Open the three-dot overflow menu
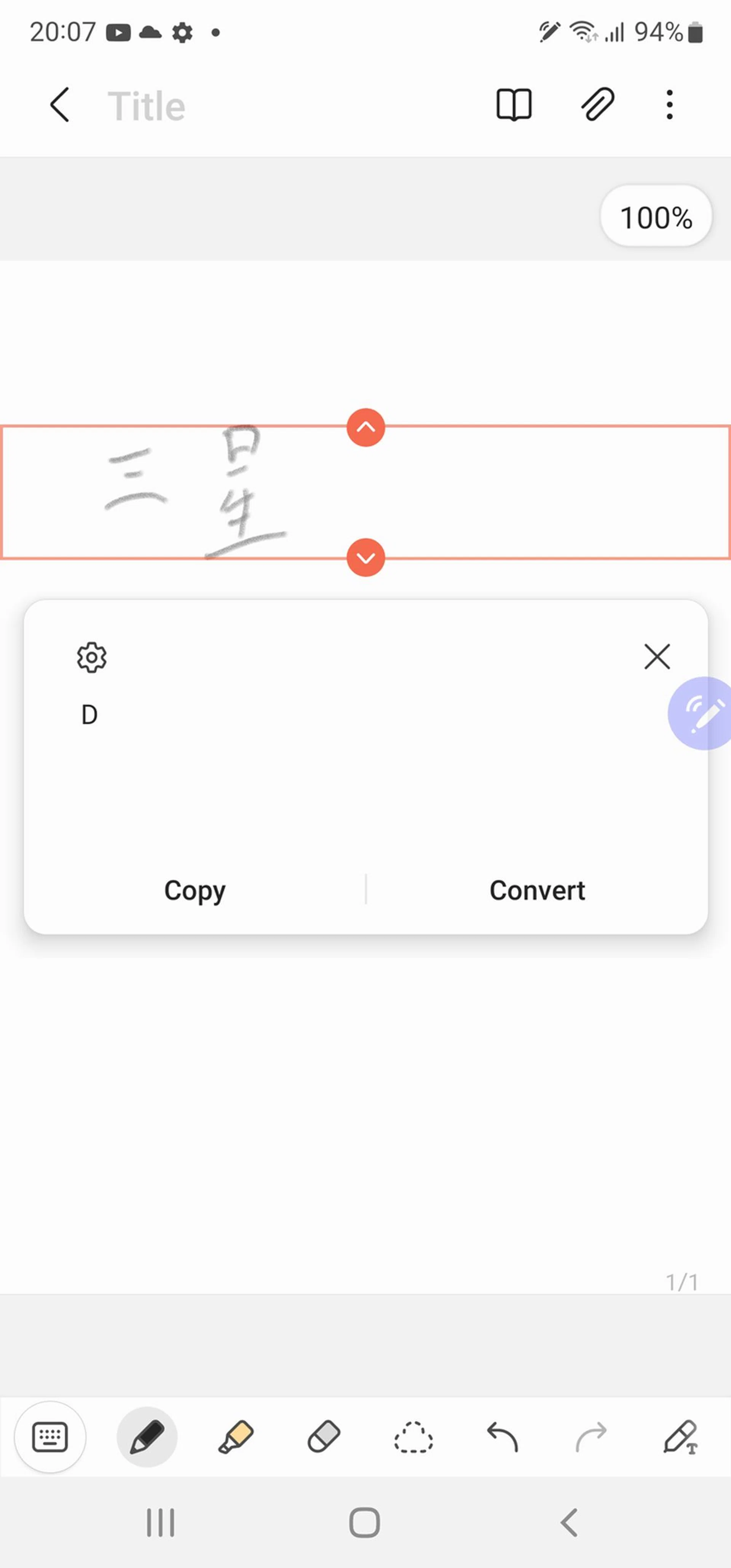 669,105
